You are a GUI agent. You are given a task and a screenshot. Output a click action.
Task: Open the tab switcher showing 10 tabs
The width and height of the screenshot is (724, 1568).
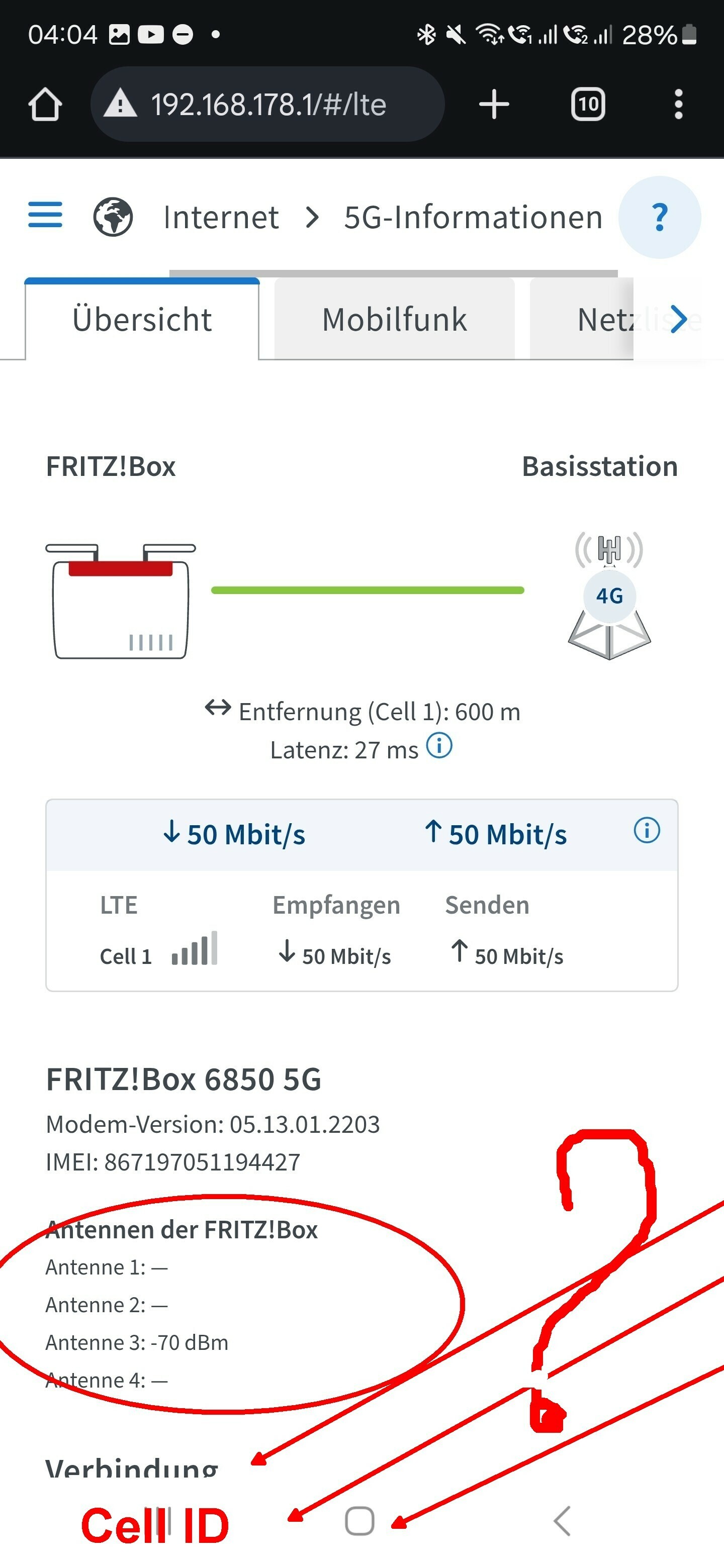[x=588, y=104]
